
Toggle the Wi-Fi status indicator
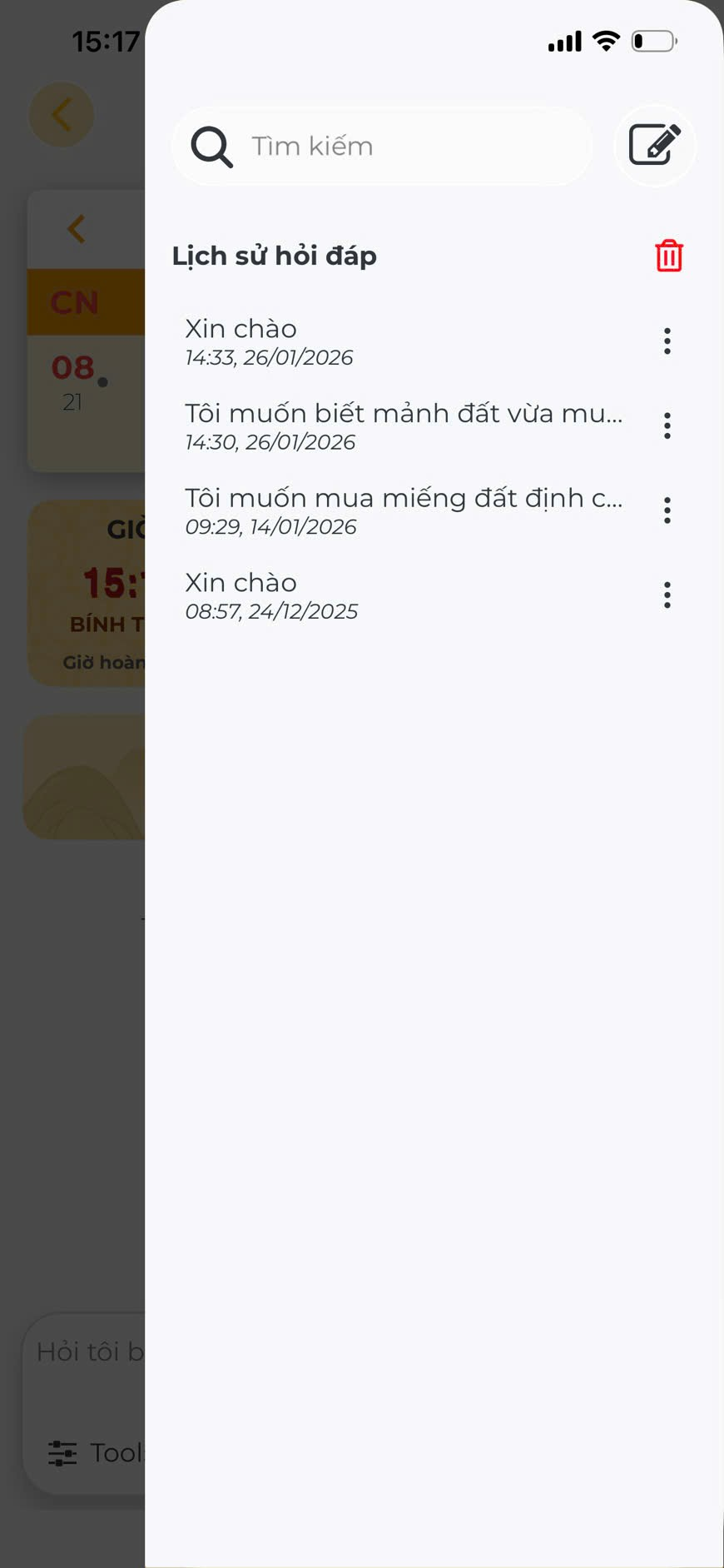[607, 40]
